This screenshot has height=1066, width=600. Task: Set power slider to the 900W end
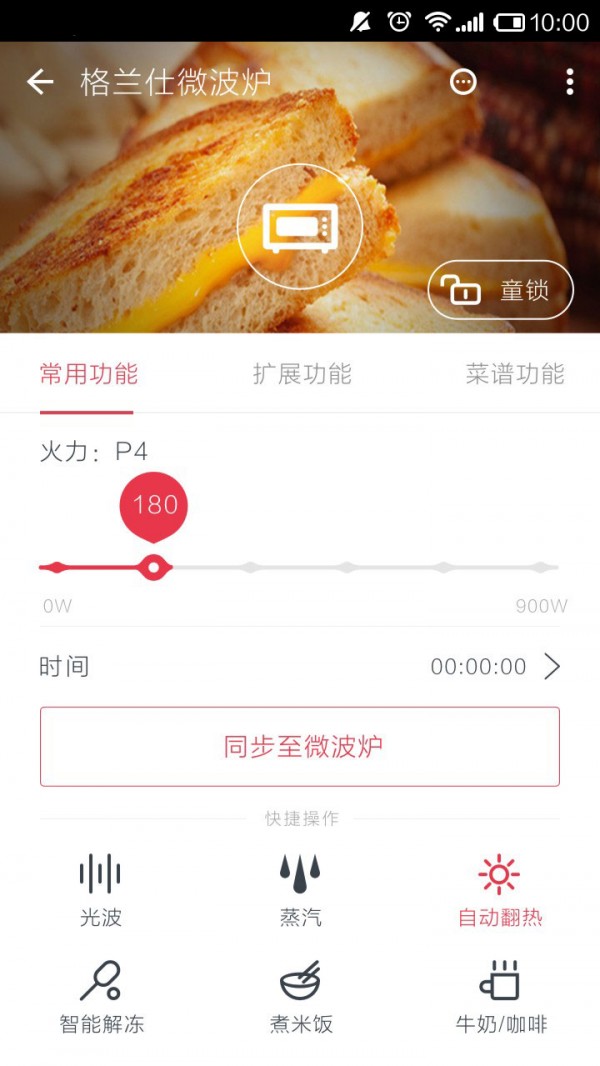point(541,568)
